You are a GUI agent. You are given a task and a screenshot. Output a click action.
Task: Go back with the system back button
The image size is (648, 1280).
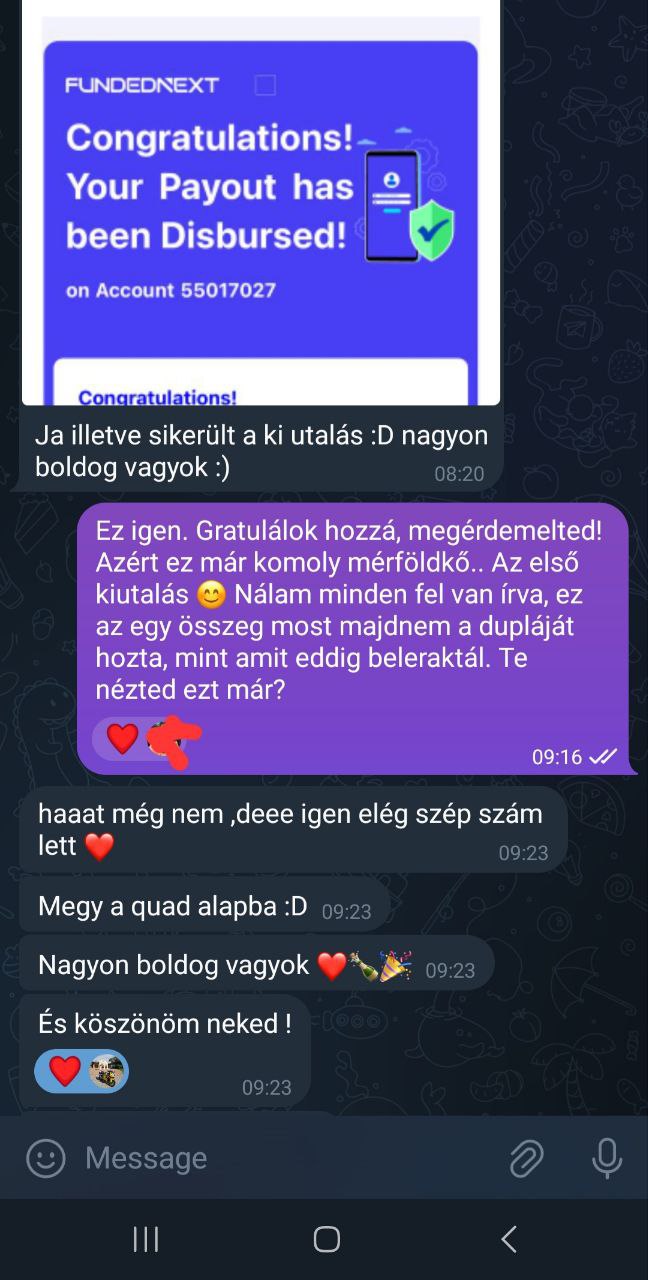508,1240
